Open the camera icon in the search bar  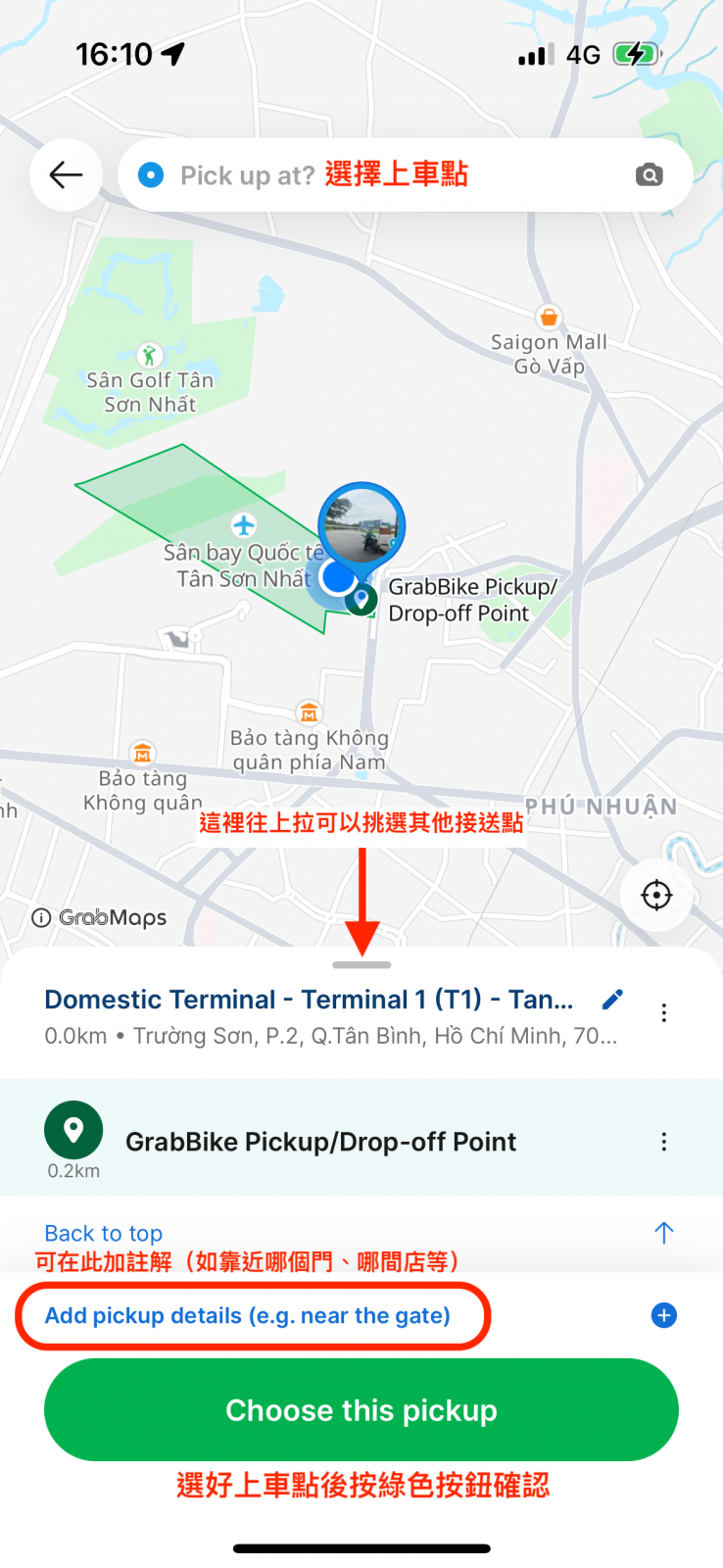(648, 174)
